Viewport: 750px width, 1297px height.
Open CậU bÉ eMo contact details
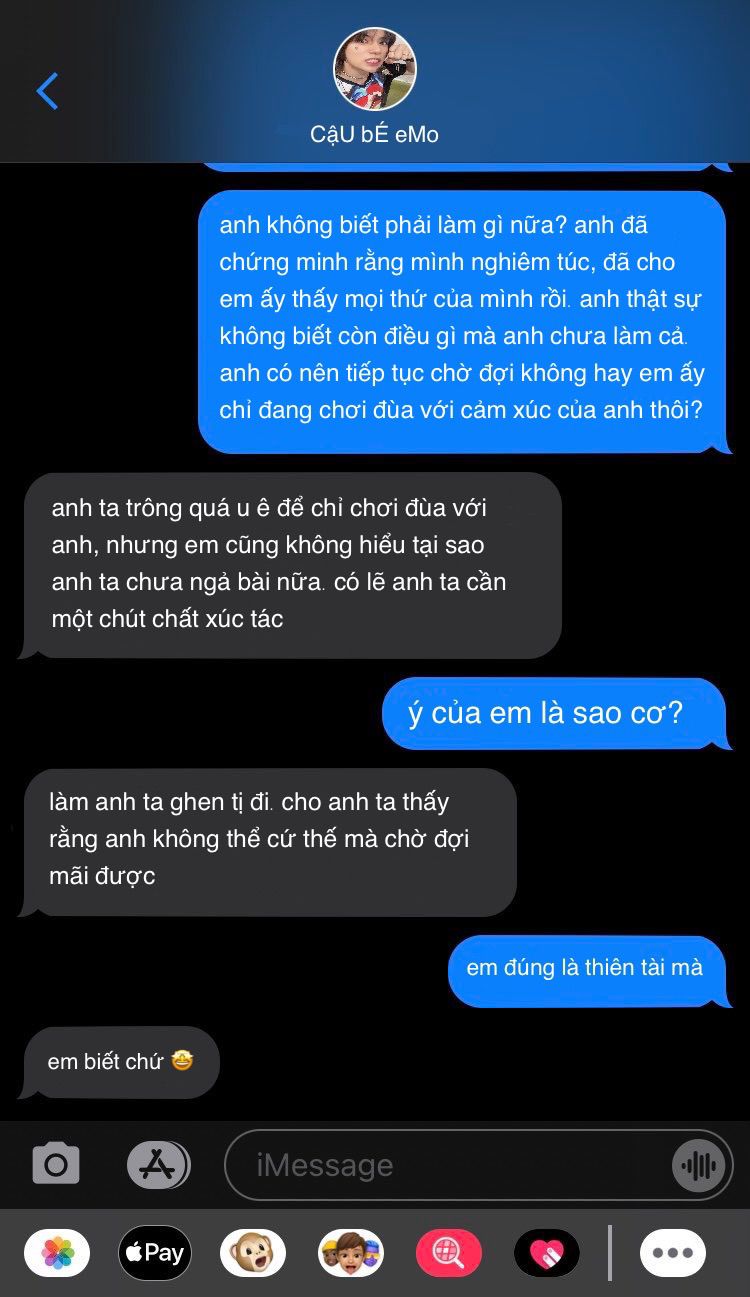tap(374, 70)
